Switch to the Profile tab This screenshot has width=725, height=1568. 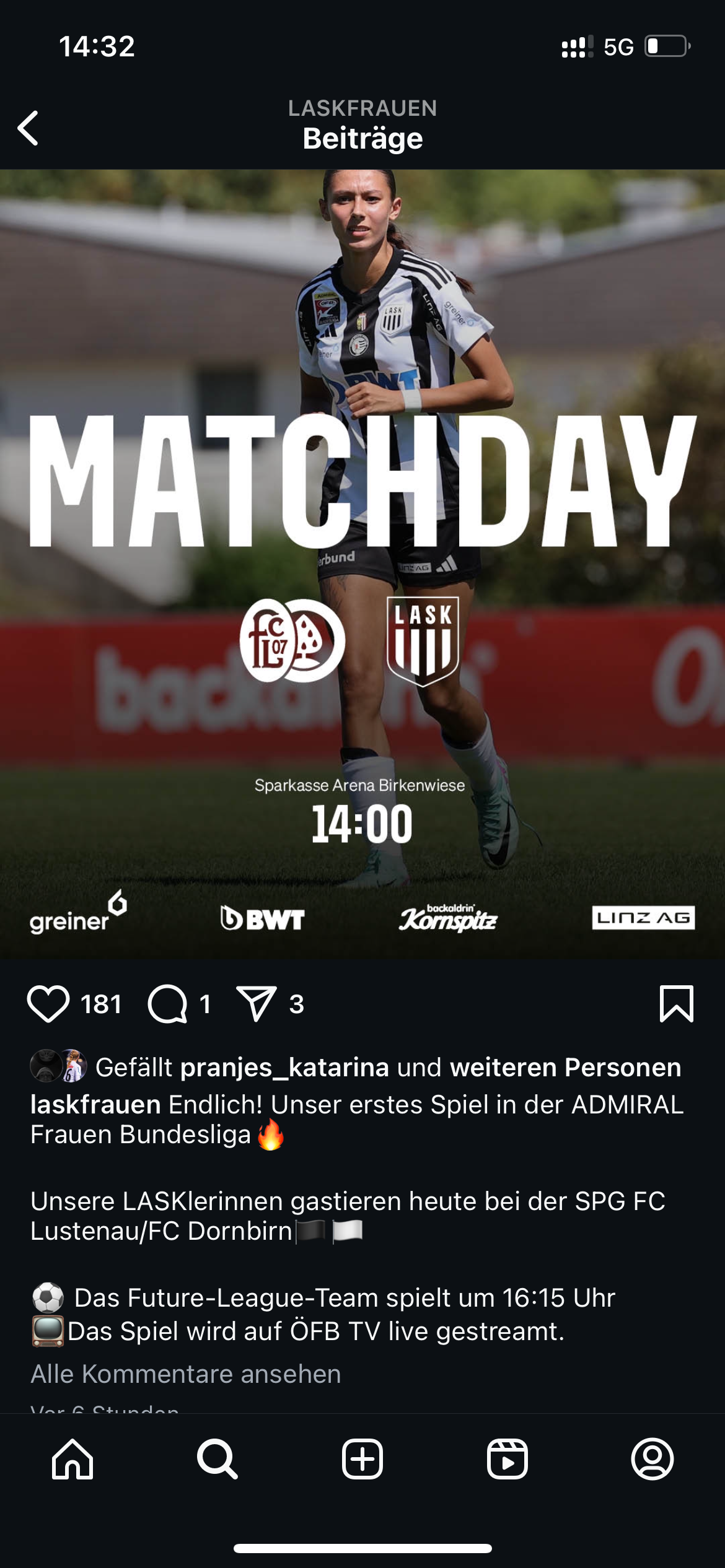point(652,1459)
